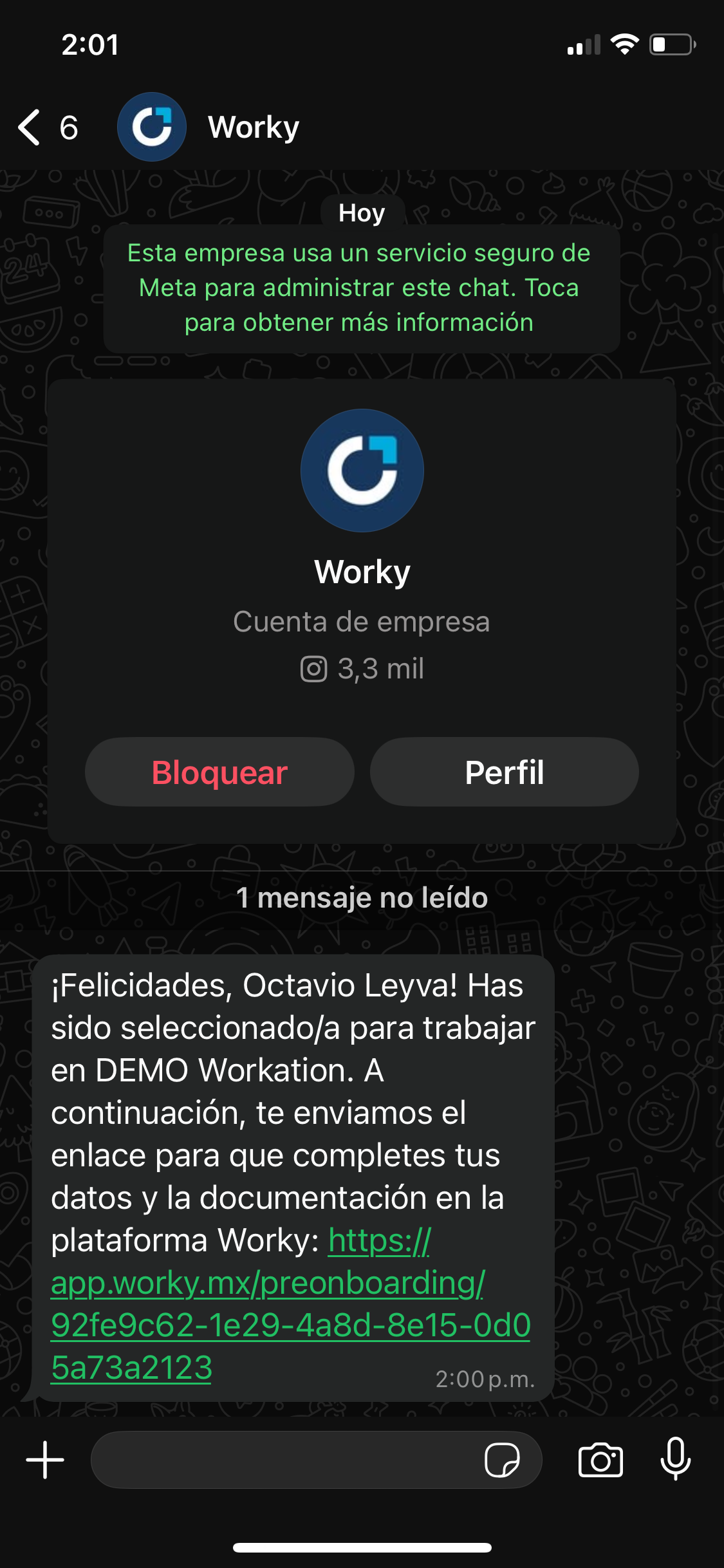Open Worky's Instagram 3,3 mil link

(362, 669)
